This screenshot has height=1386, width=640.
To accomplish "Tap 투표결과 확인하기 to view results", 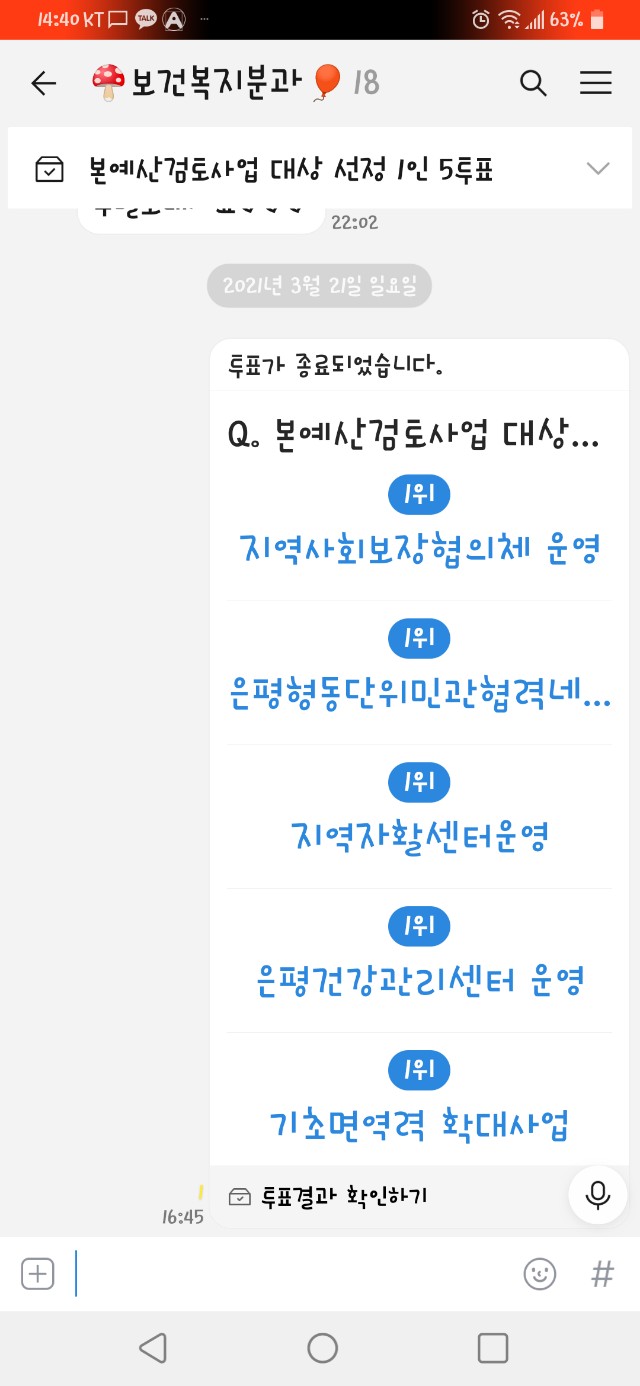I will point(345,1195).
